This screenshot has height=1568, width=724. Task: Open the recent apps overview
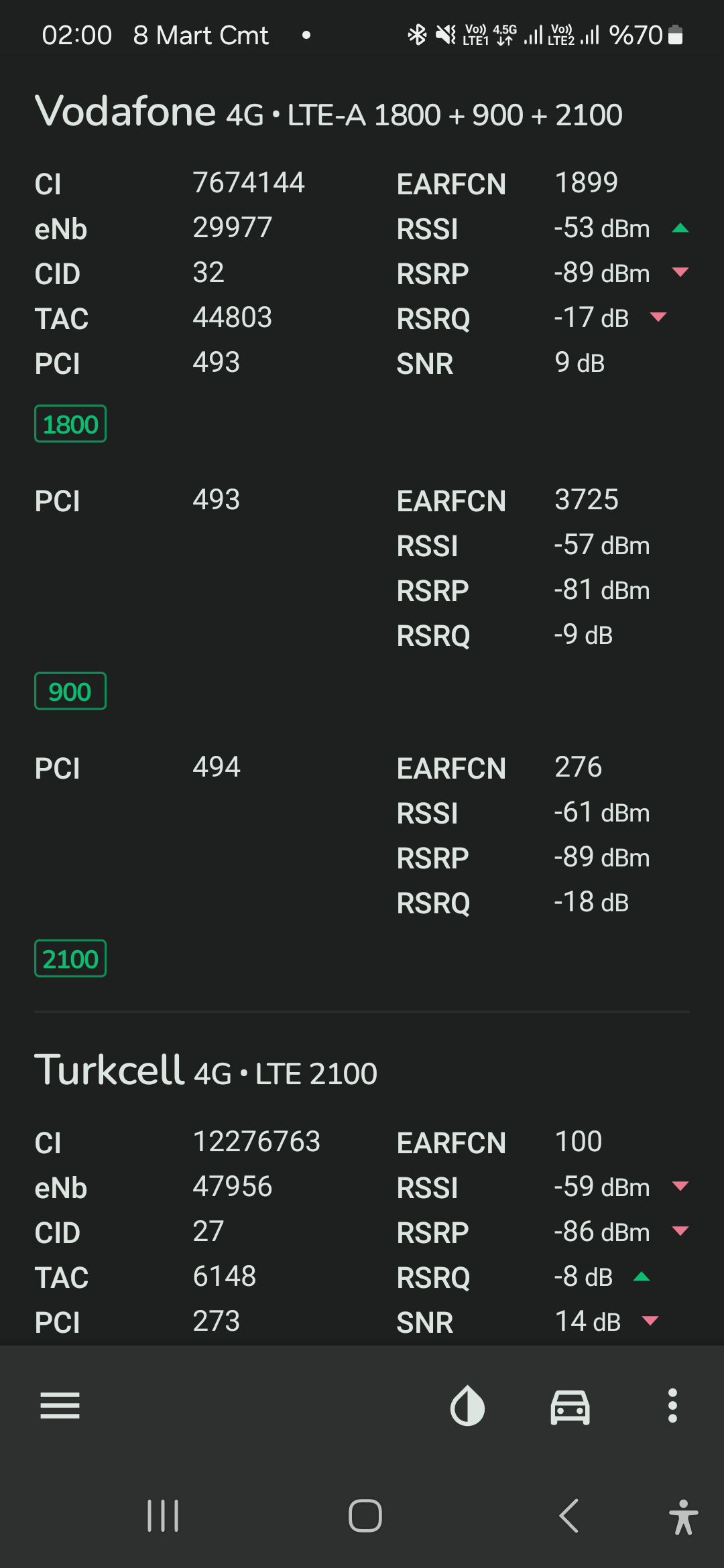(x=163, y=1516)
